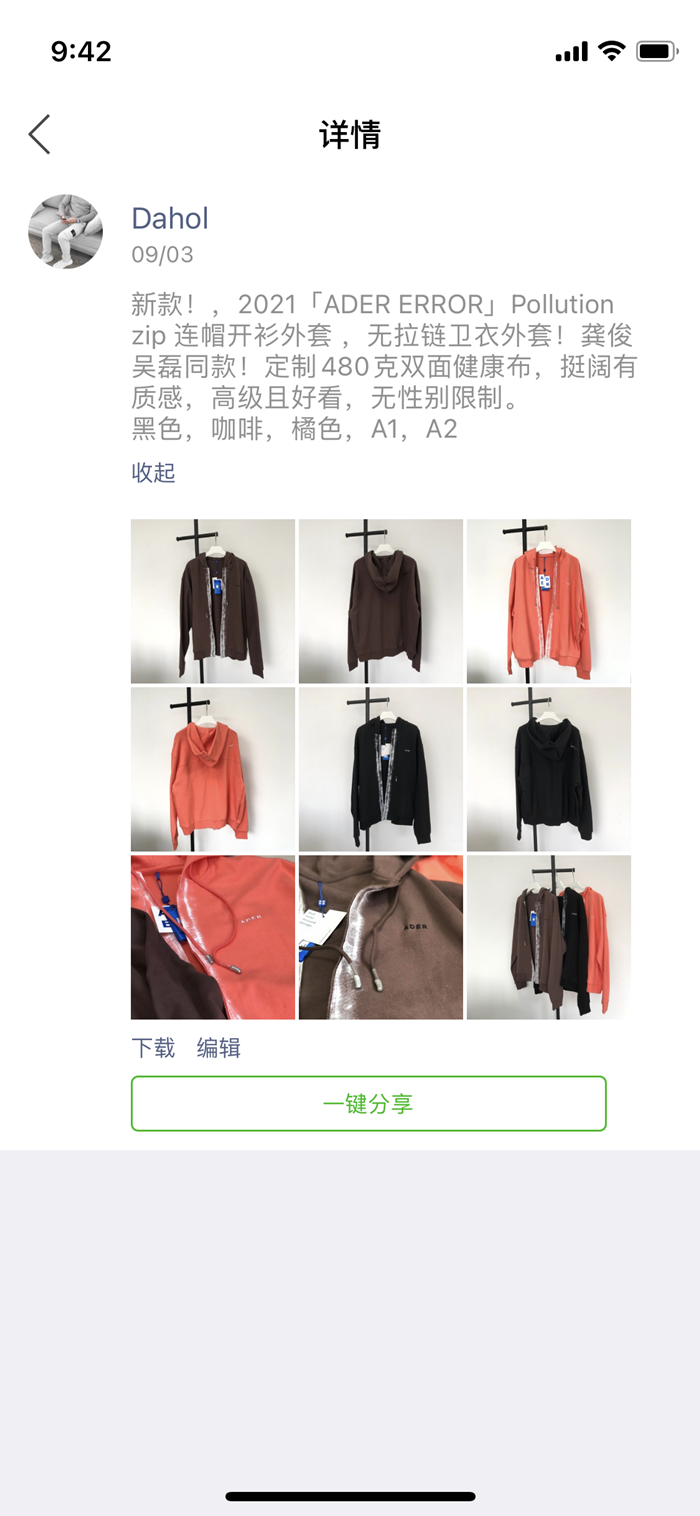This screenshot has width=700, height=1516.
Task: Open the orange hoodie close-up photo
Action: click(213, 937)
